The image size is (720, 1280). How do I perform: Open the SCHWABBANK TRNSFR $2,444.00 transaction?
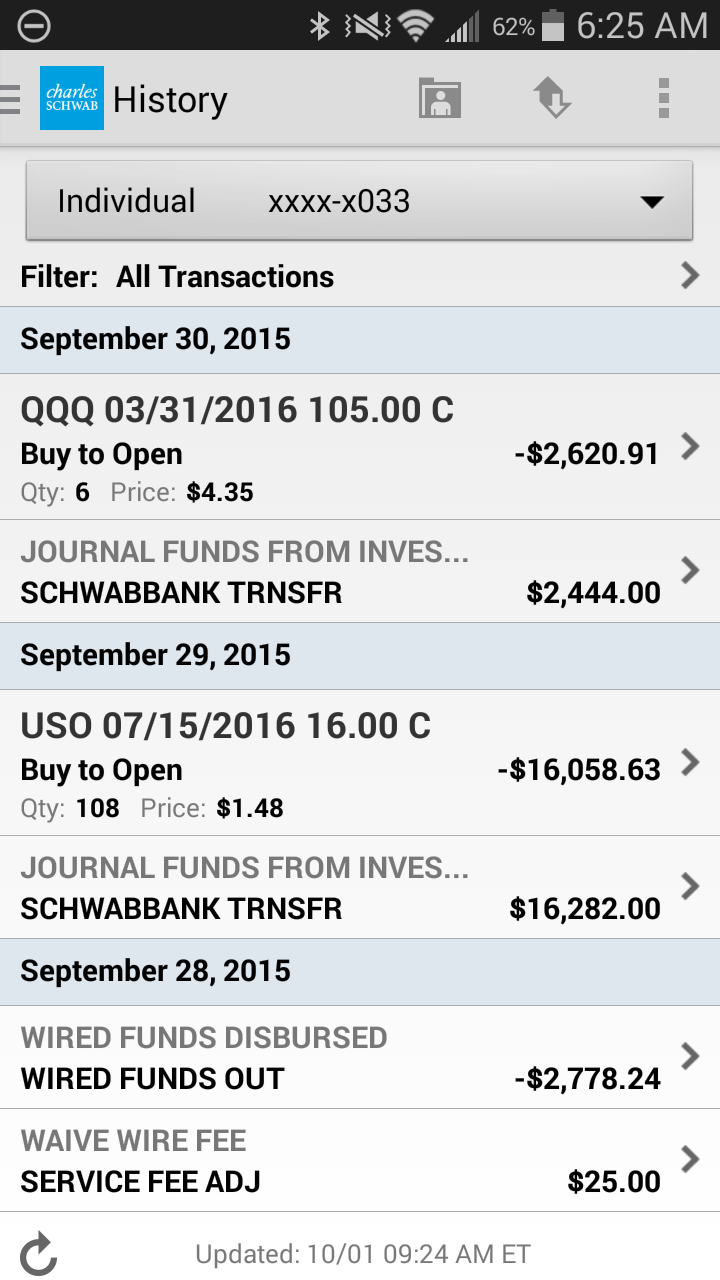(x=360, y=570)
